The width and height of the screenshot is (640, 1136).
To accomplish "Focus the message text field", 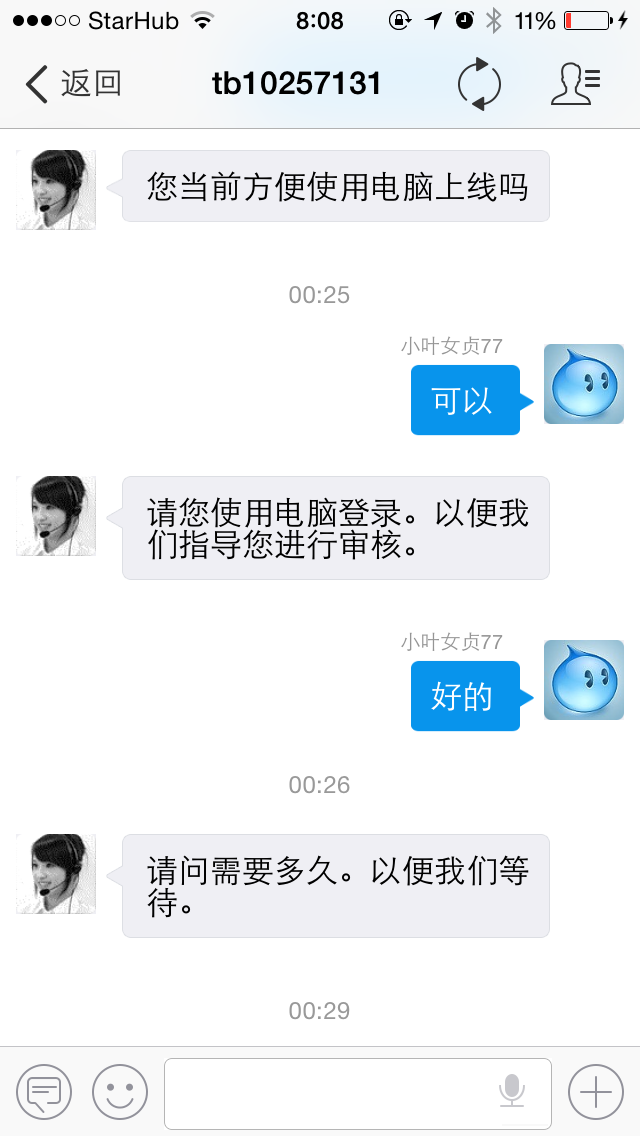I will click(x=330, y=1092).
